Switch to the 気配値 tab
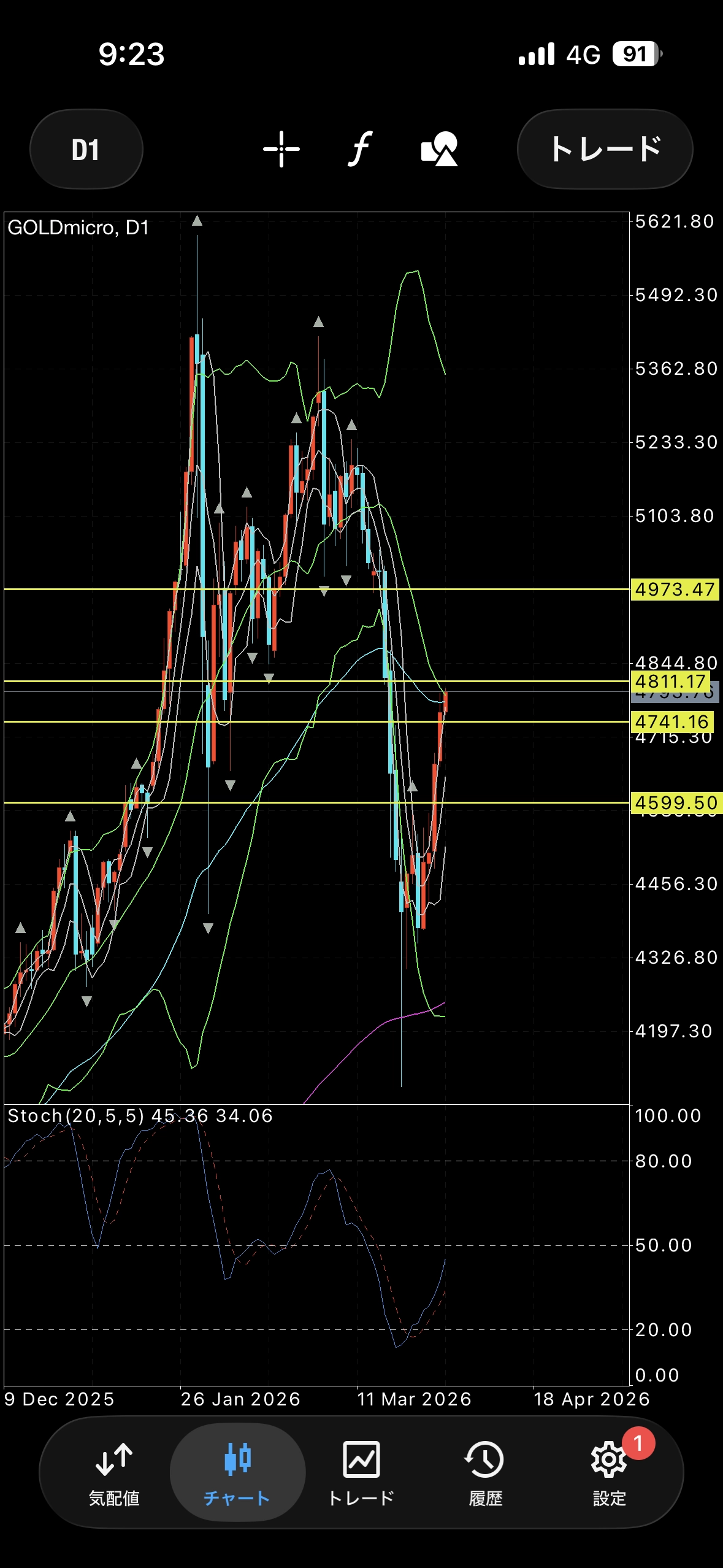Screen dimensions: 723x1568 (114, 1474)
